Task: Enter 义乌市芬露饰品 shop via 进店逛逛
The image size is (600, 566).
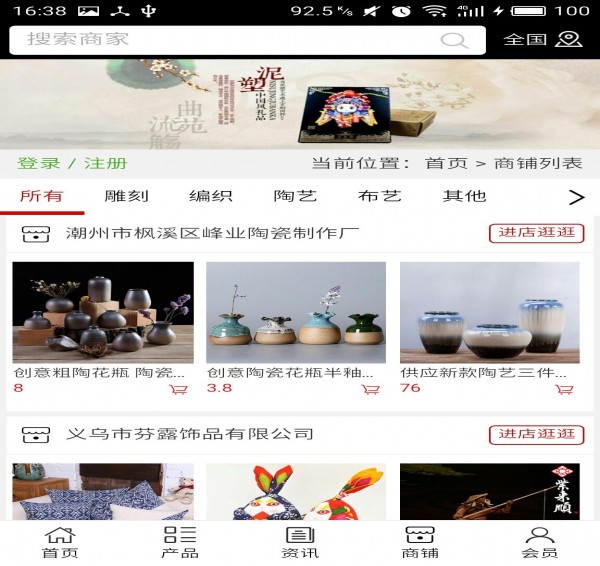Action: [x=537, y=434]
